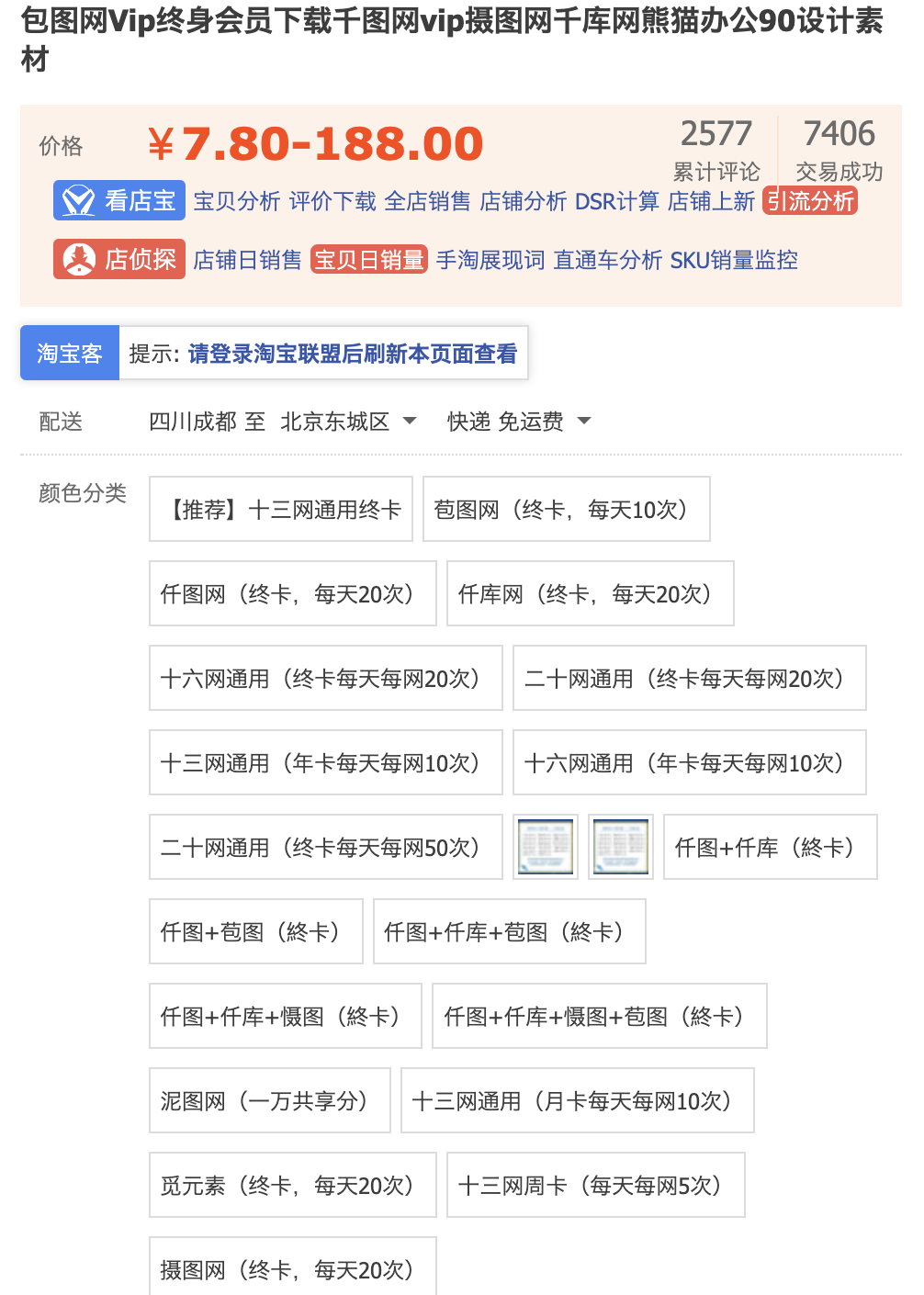Viewport: 924px width, 1295px height.
Task: Choose 仟库网（终卡，每天20次）option
Action: [x=590, y=593]
